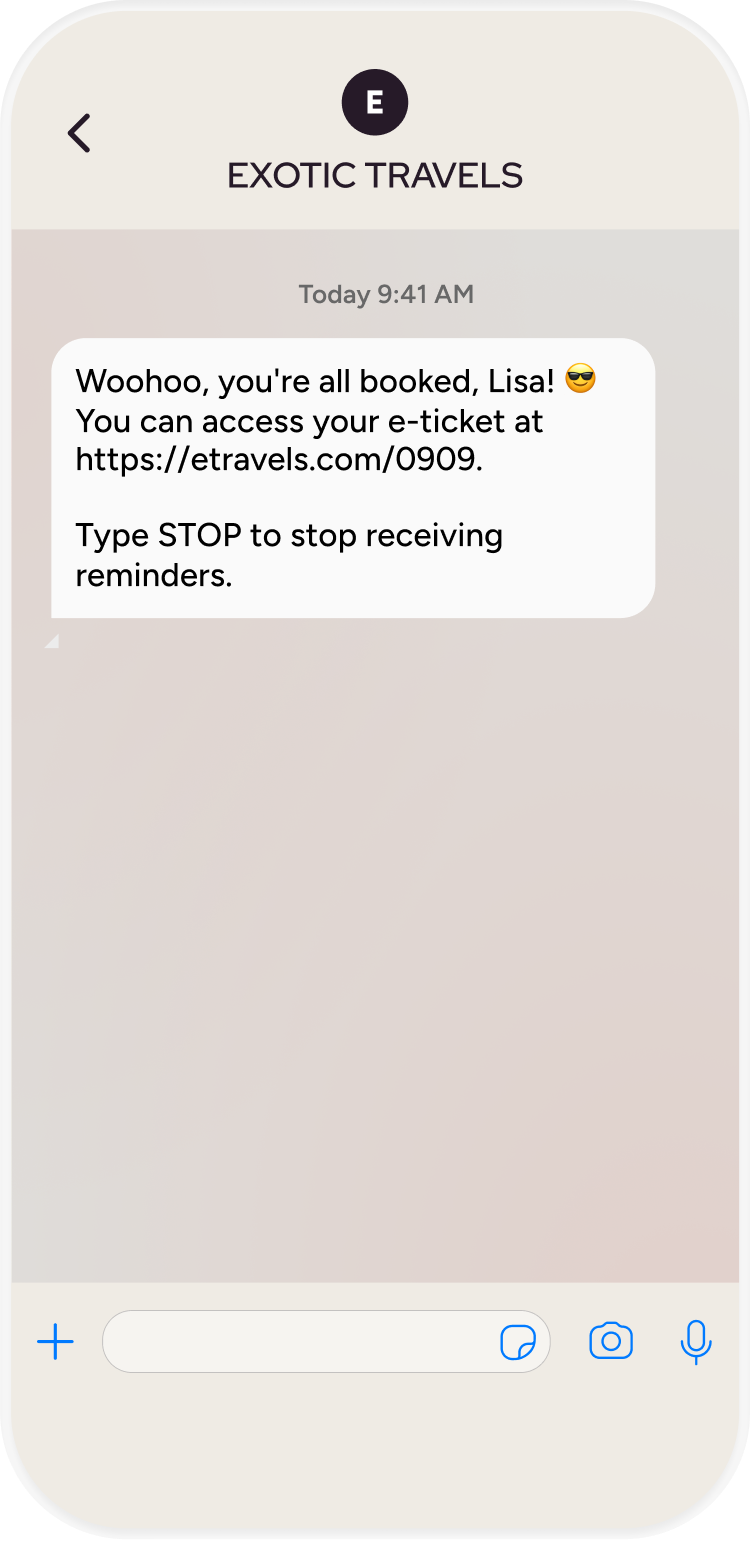Image resolution: width=750 pixels, height=1541 pixels.
Task: Record a voice message with the microphone
Action: tap(695, 1341)
